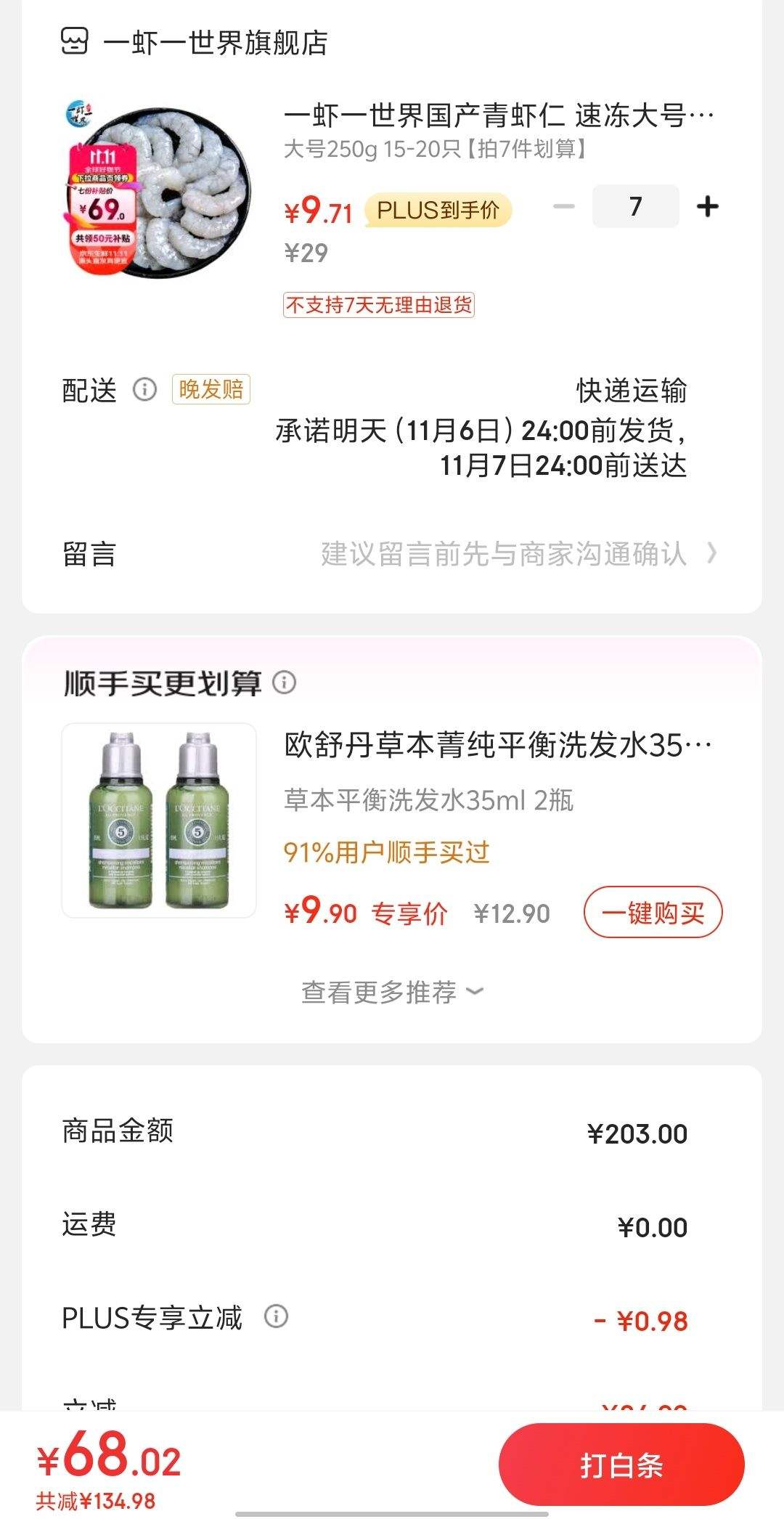This screenshot has width=784, height=1519.
Task: Decrease shrimp quantity with minus button
Action: [x=563, y=207]
